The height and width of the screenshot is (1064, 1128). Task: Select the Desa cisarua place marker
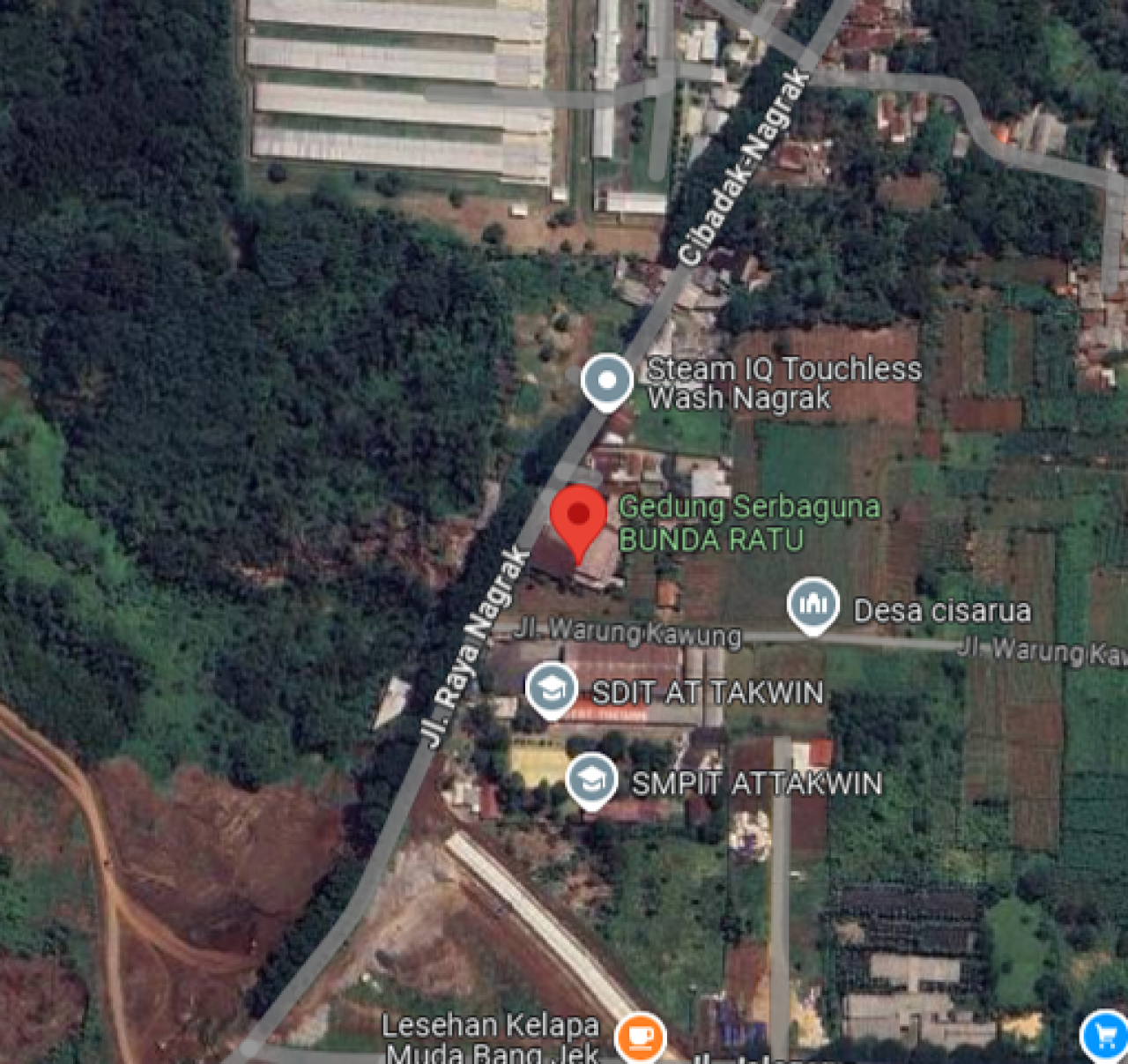pos(813,604)
